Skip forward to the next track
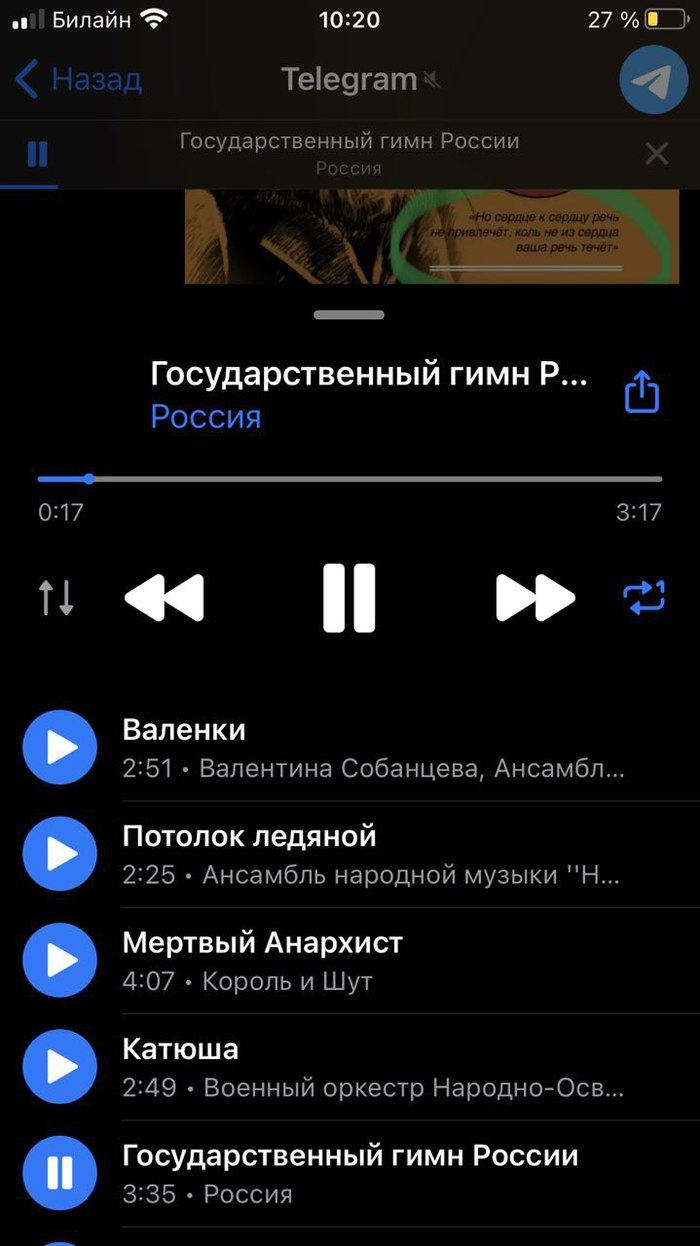Viewport: 700px width, 1246px height. (535, 598)
